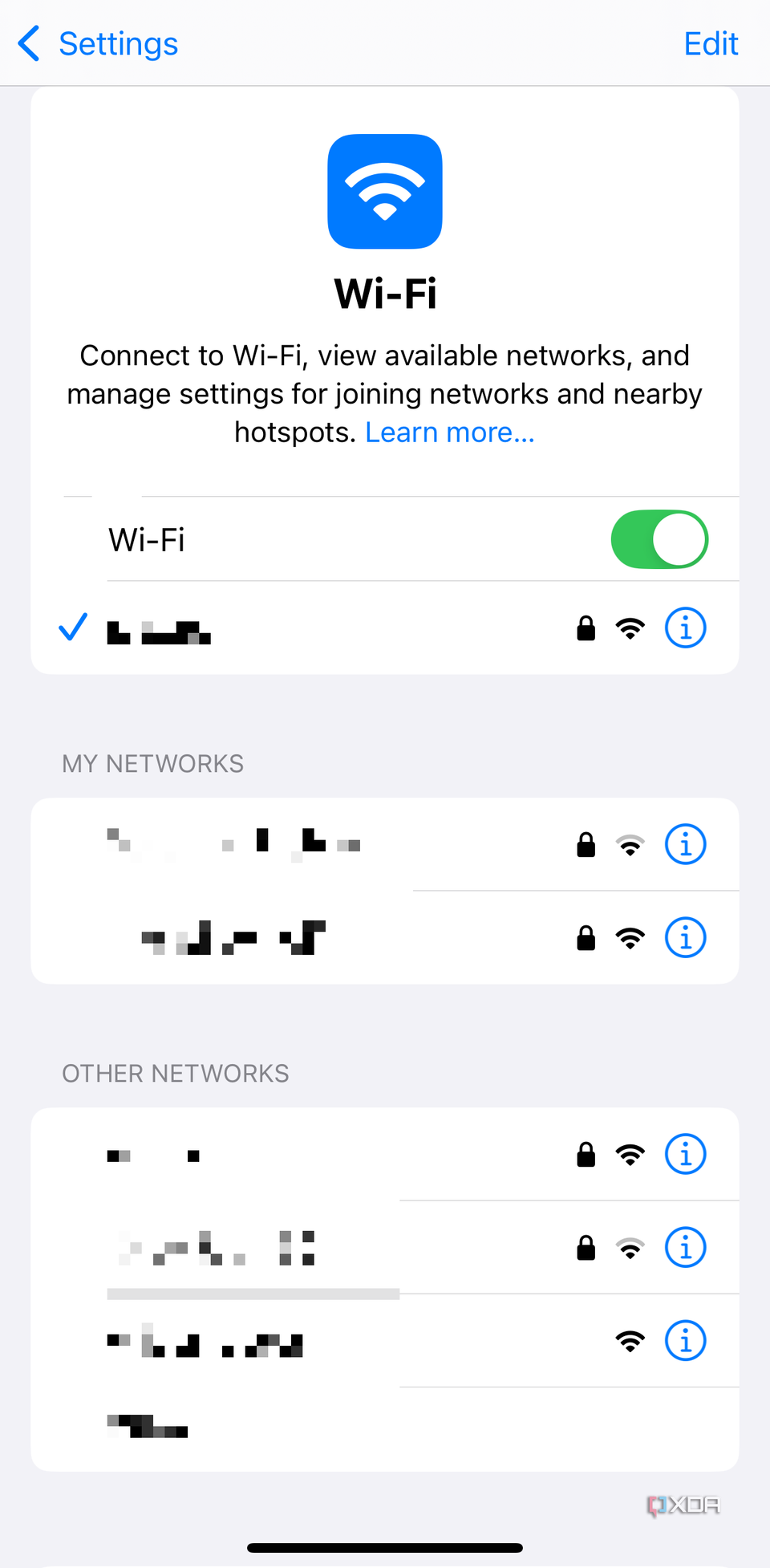Tap Edit in the top right

coord(711,44)
